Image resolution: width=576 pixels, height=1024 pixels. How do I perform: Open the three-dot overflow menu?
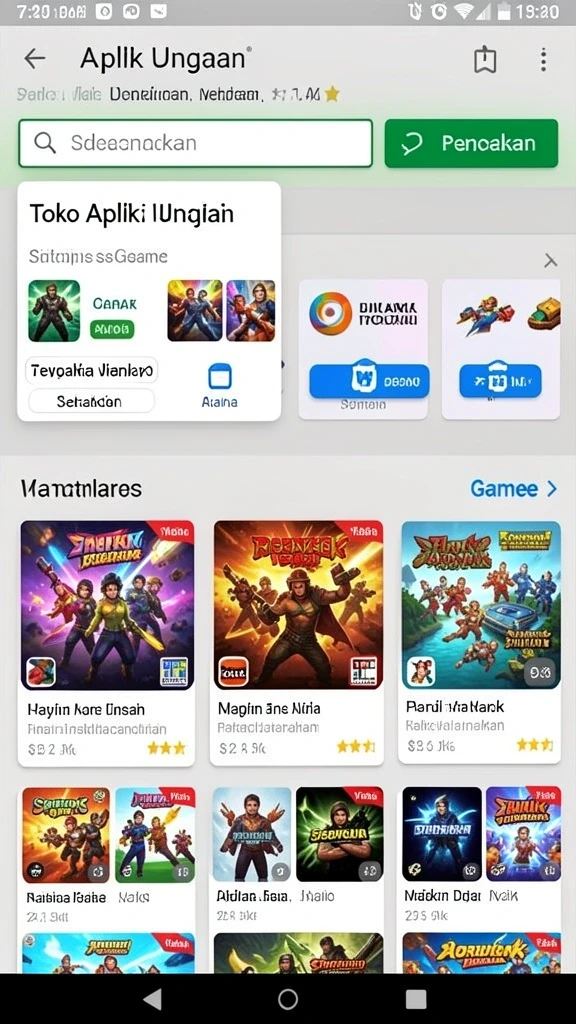pos(543,59)
